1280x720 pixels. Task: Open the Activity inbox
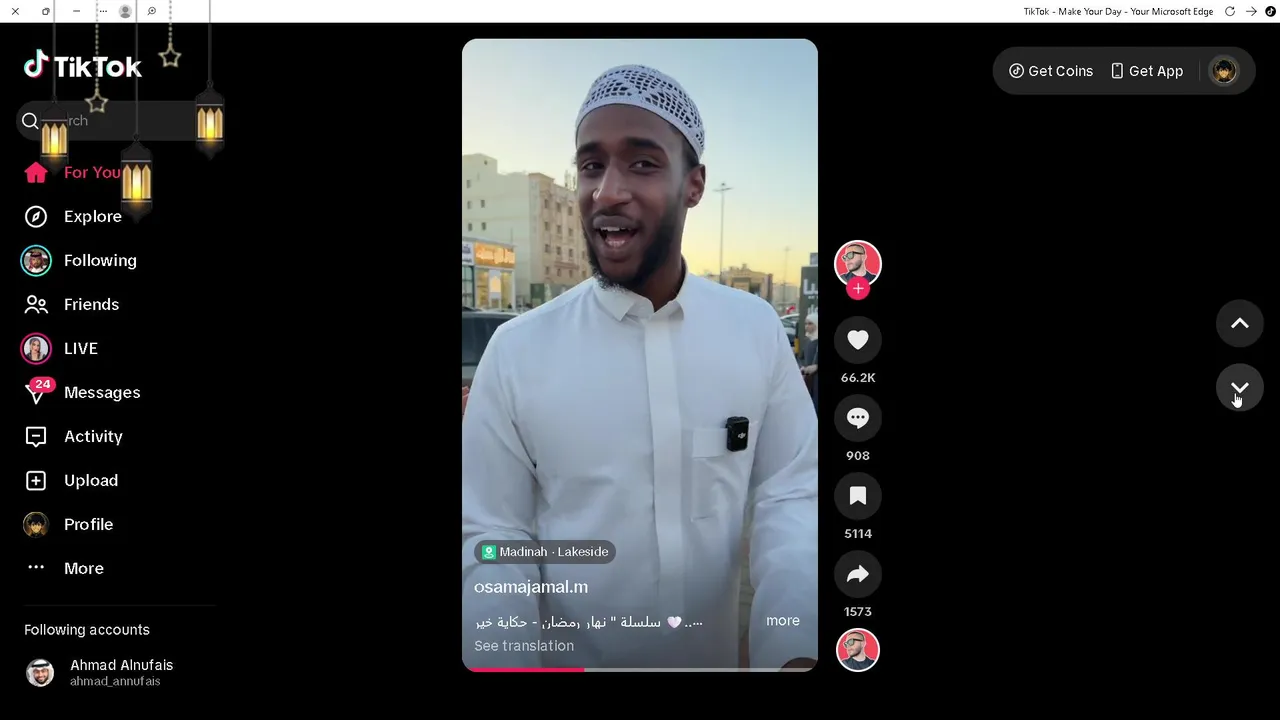click(x=93, y=436)
